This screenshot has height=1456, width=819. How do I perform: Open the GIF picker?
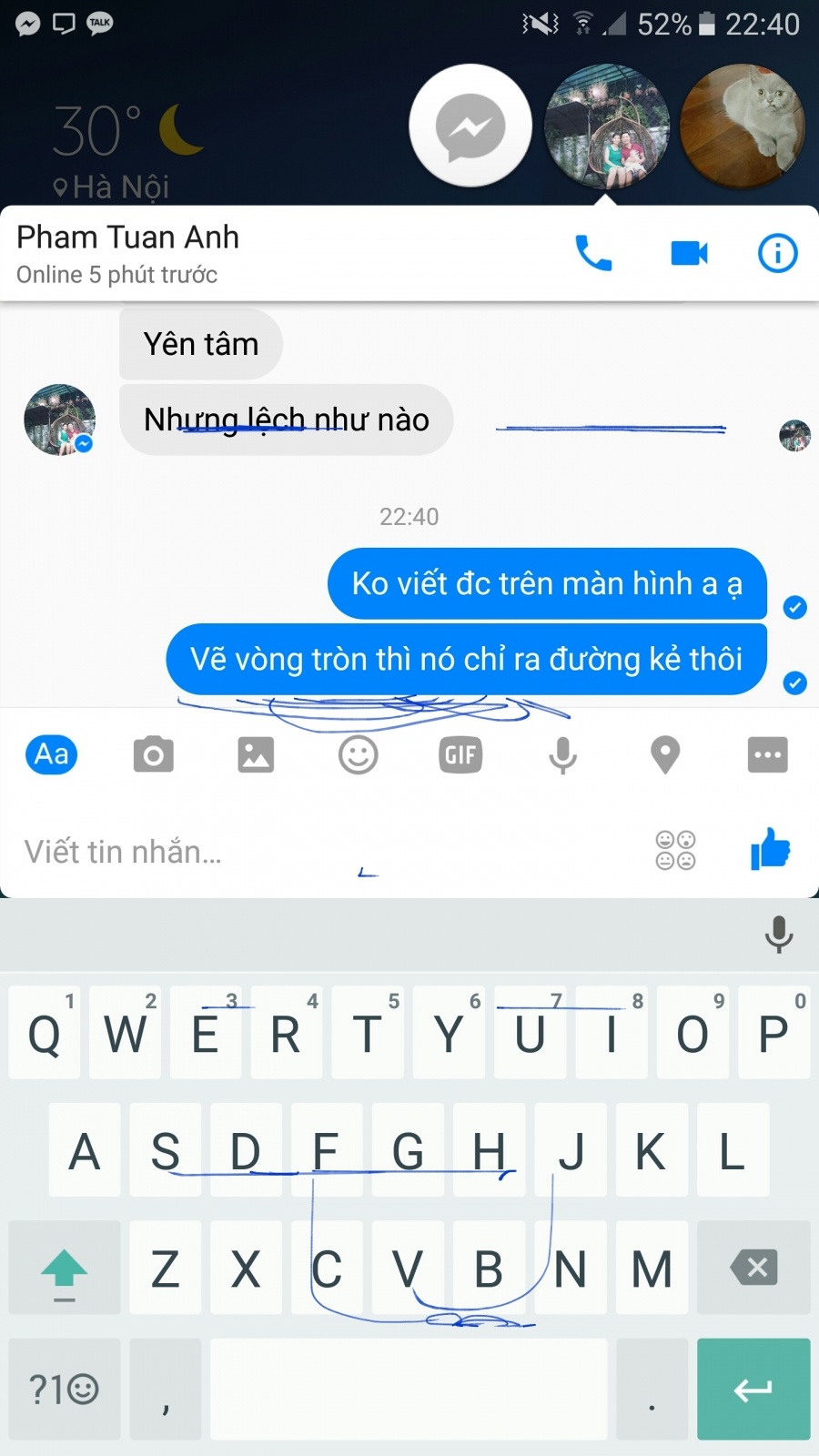[460, 754]
